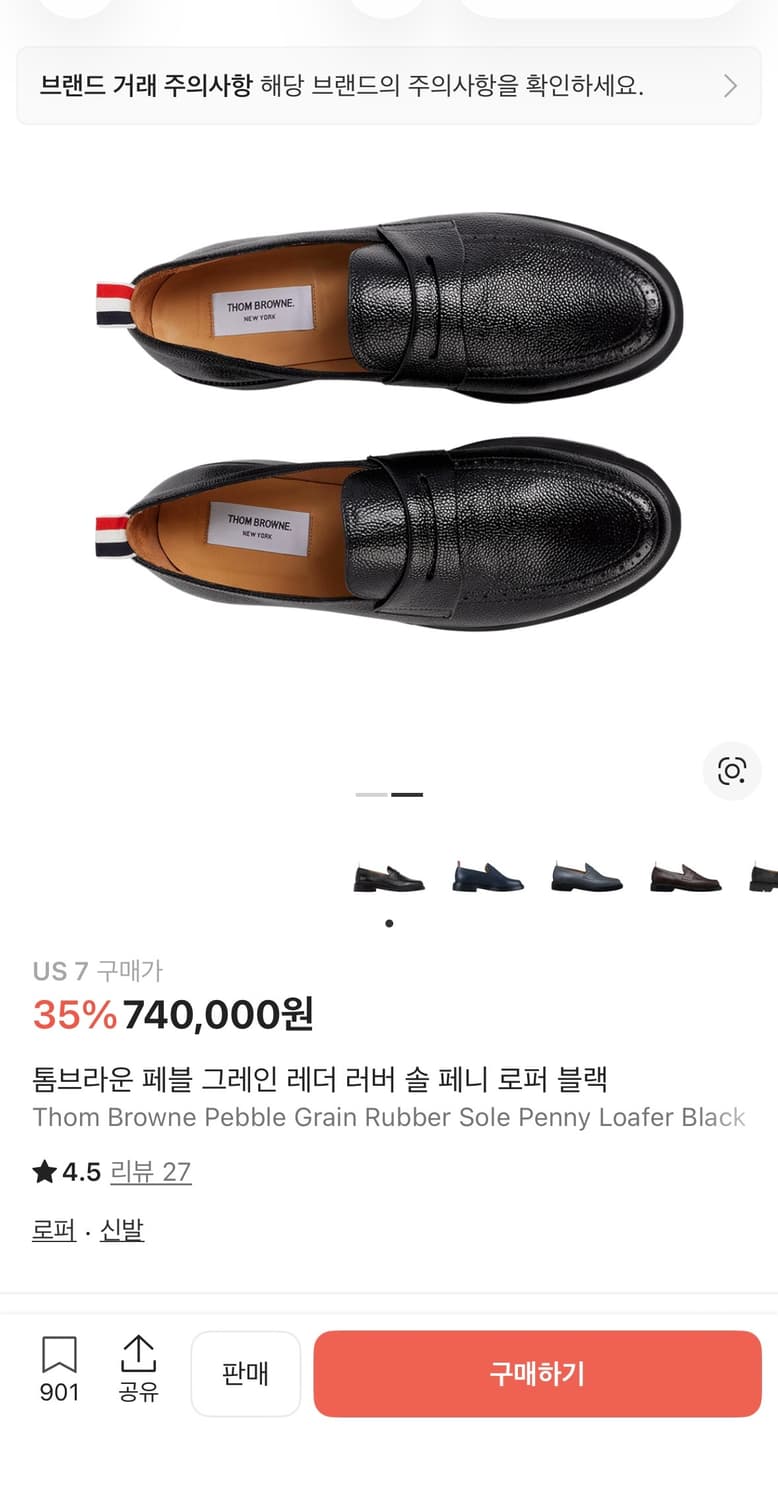Select the black loafer colorway thumbnail
The image size is (778, 1500).
pos(389,875)
